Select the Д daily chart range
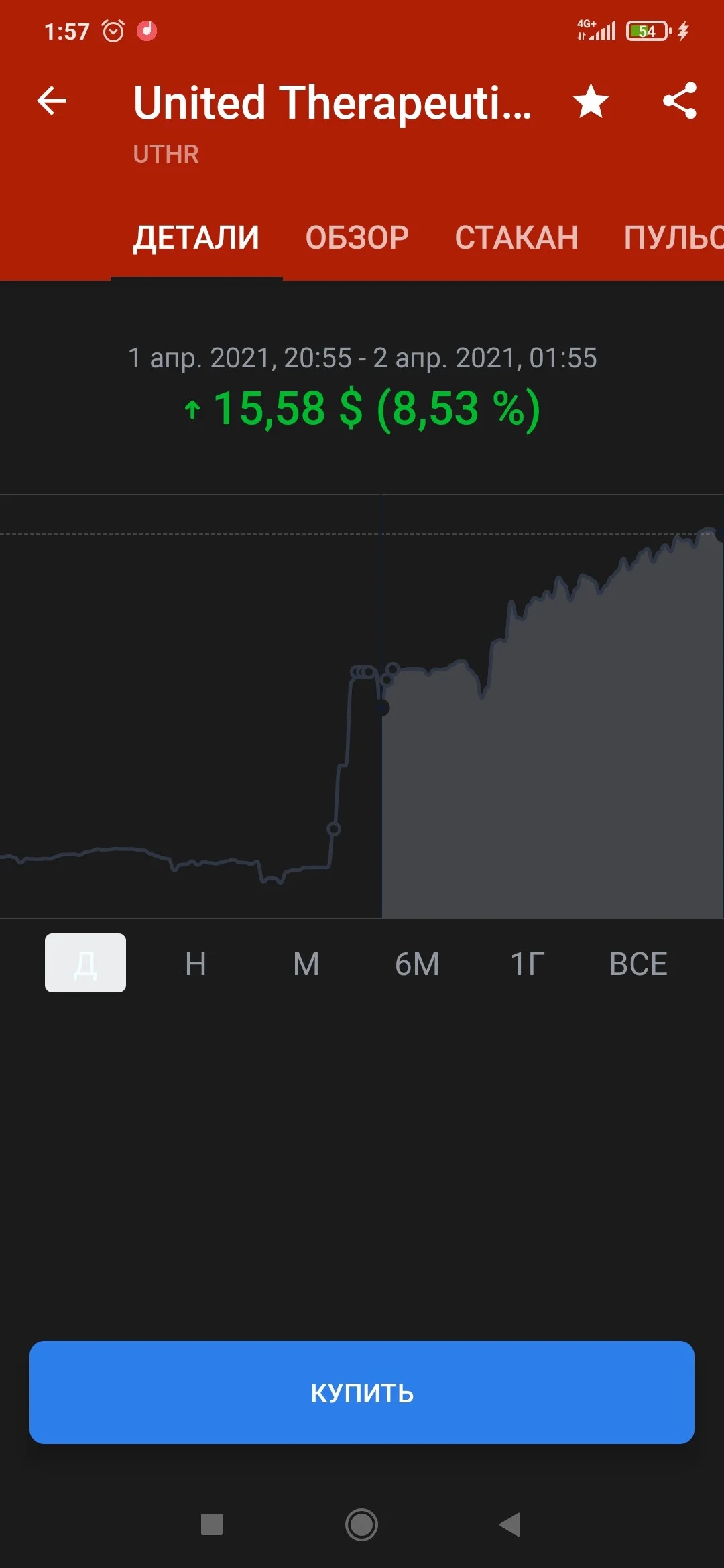This screenshot has height=1568, width=724. point(85,963)
